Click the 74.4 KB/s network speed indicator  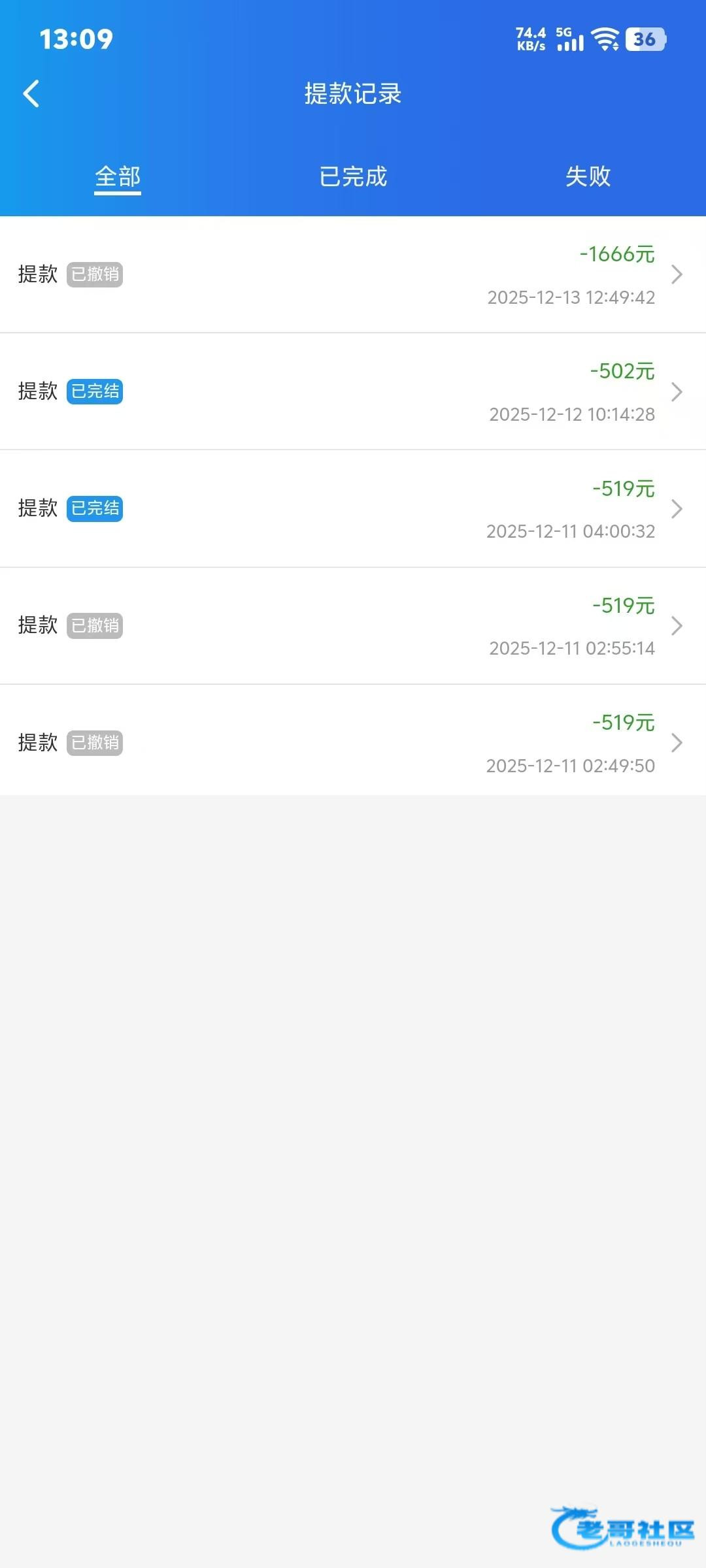point(529,41)
